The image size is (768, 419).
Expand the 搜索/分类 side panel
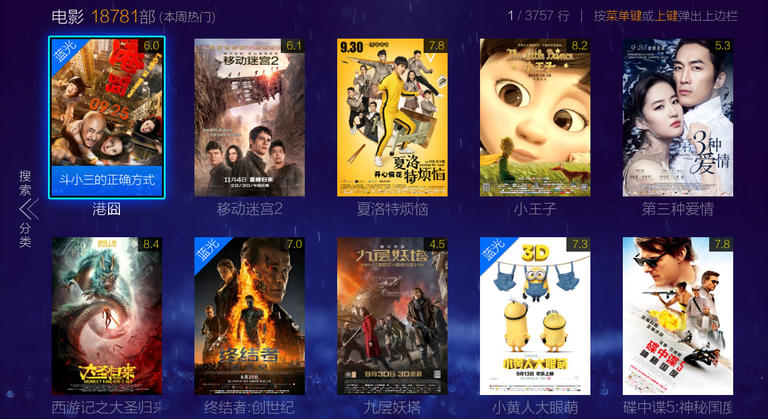tap(27, 208)
